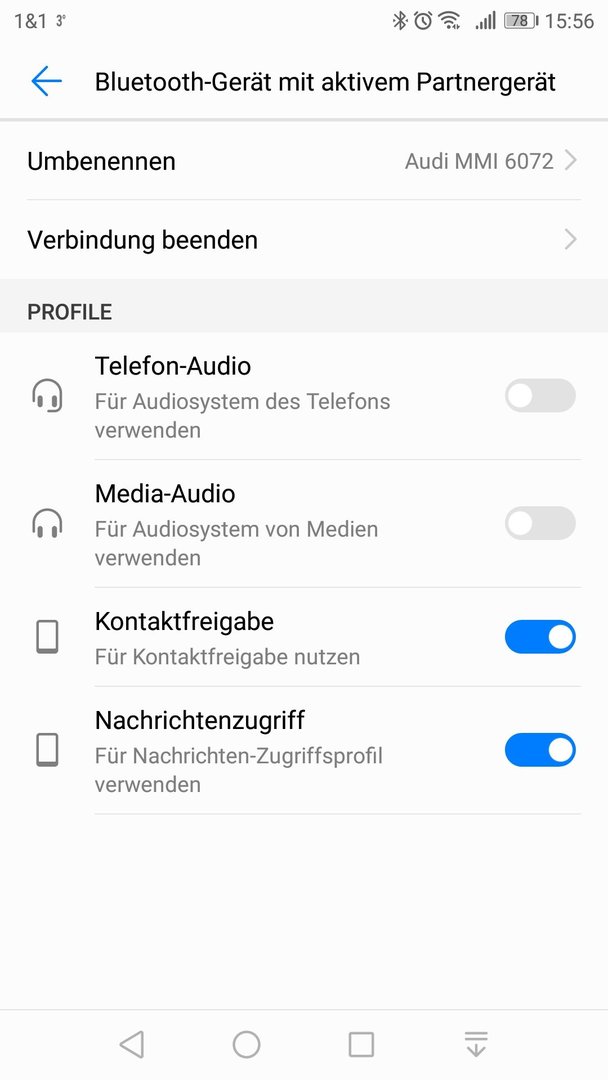
Task: Enable the Telefon-Audio switch
Action: click(540, 395)
